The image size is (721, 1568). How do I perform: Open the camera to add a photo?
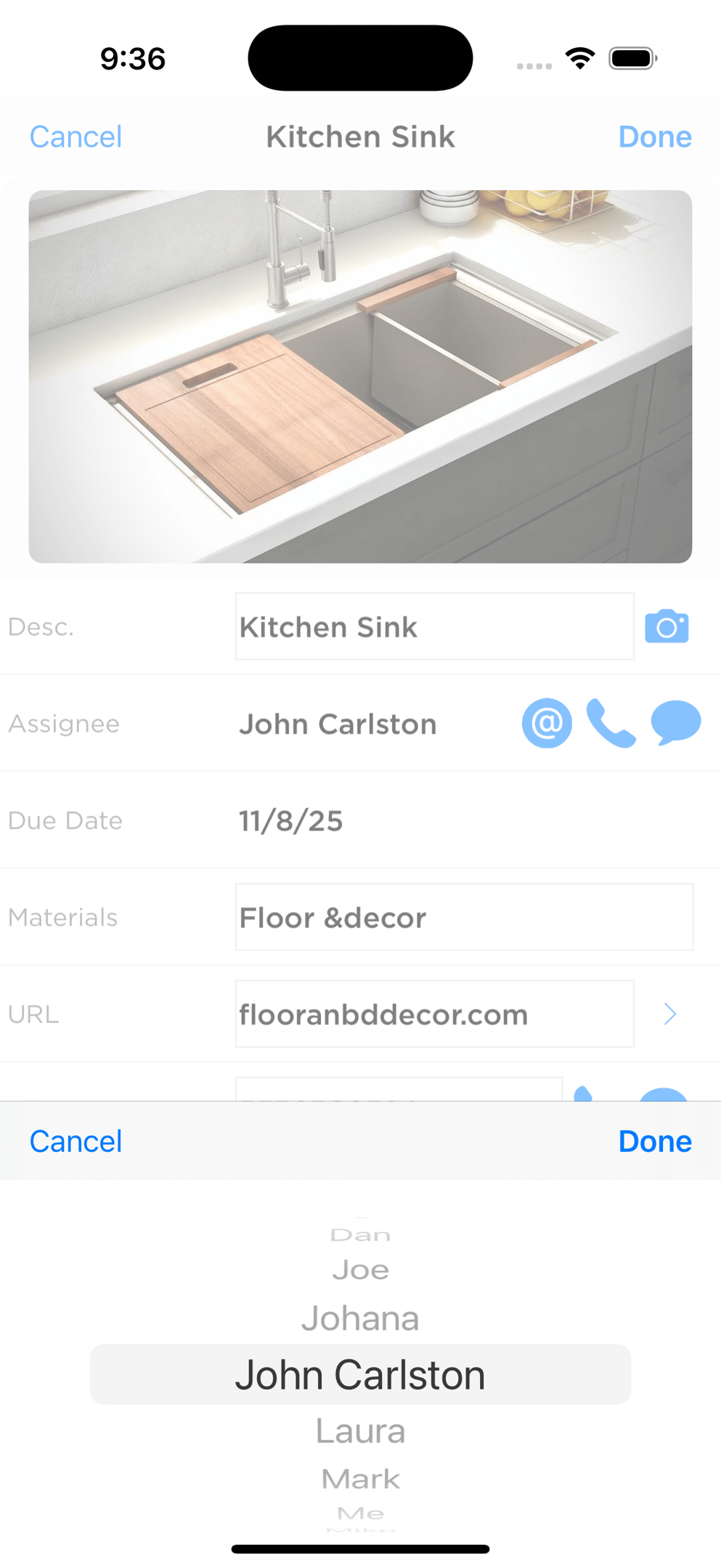point(666,626)
